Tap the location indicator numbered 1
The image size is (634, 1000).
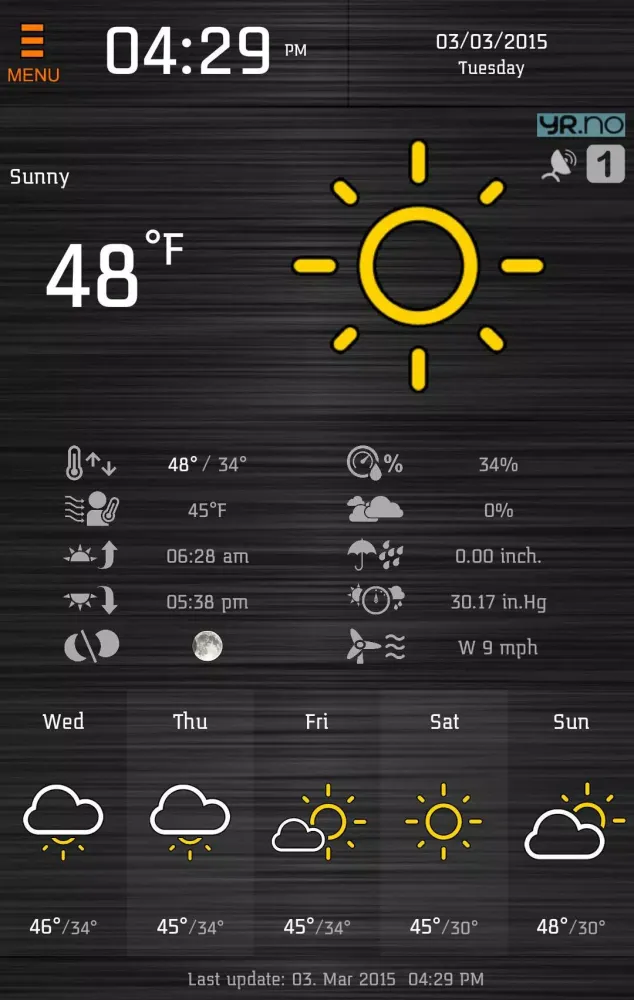tap(605, 164)
